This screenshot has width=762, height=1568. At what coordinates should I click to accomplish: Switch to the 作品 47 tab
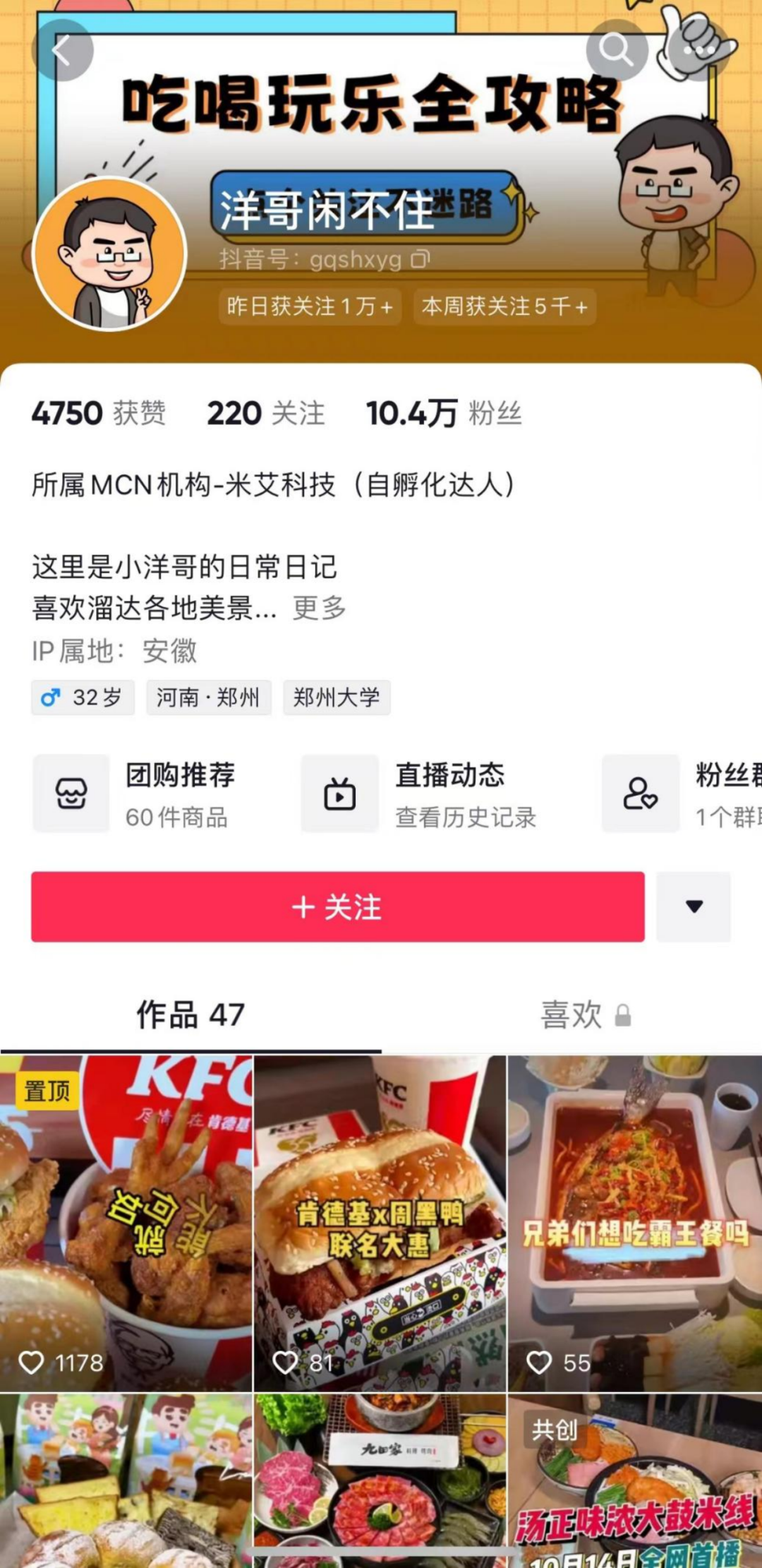coord(190,1015)
